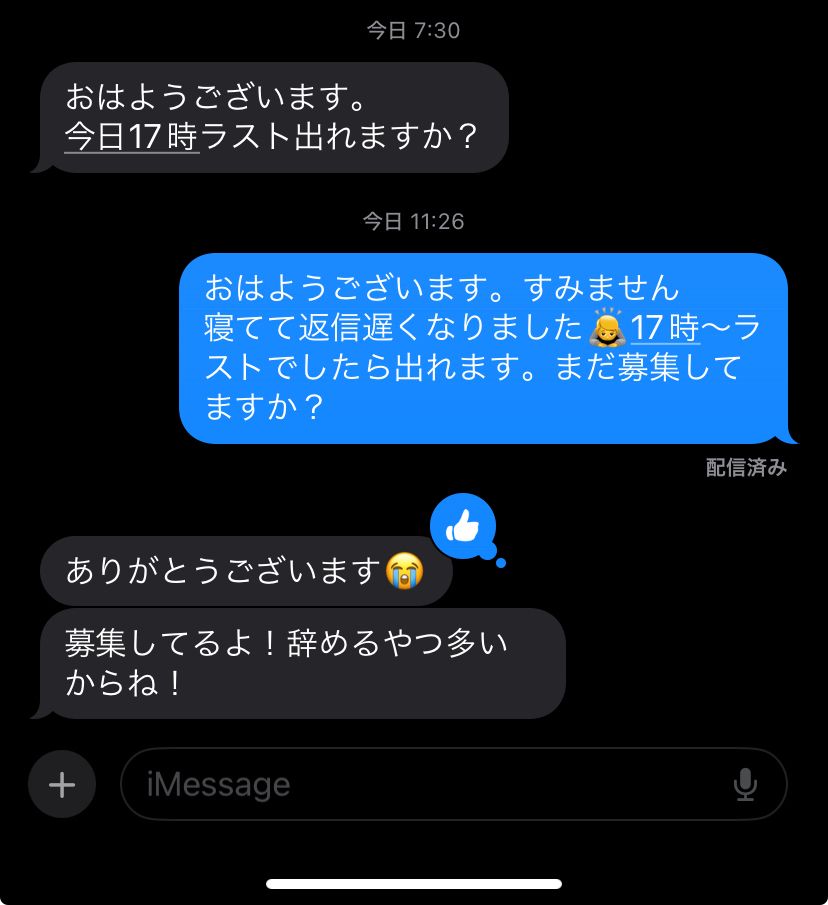Tap the "募集してるよ！" message bubble
The image size is (828, 905).
click(x=300, y=663)
